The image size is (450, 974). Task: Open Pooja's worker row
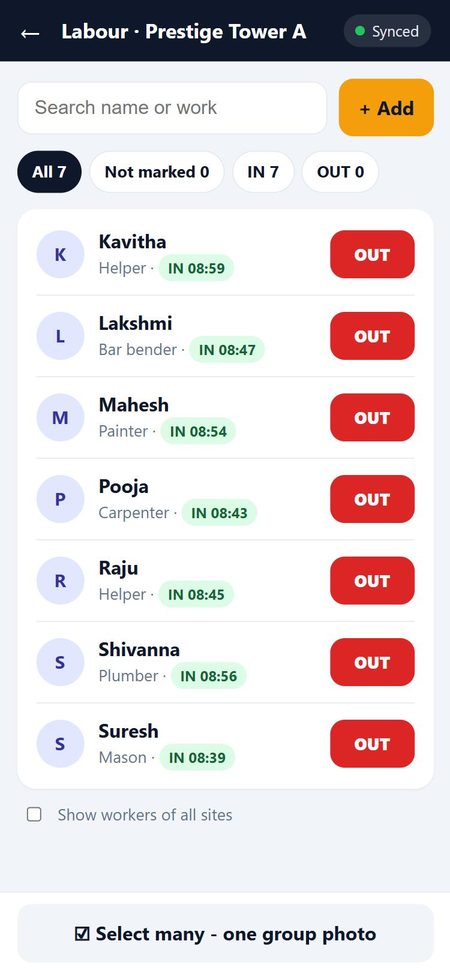(225, 499)
